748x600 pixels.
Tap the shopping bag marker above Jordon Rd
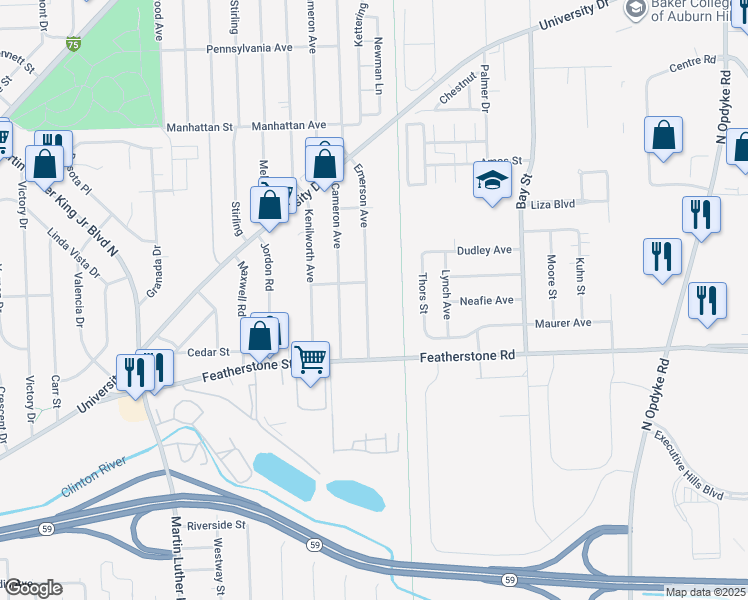270,204
